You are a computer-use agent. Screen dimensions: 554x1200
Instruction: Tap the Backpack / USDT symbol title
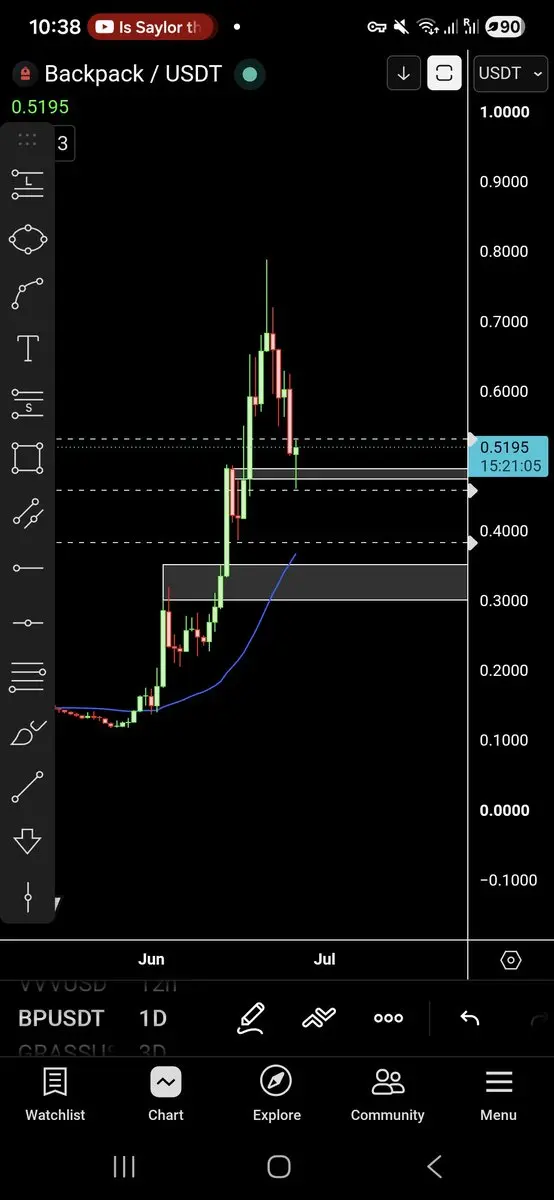pos(133,73)
